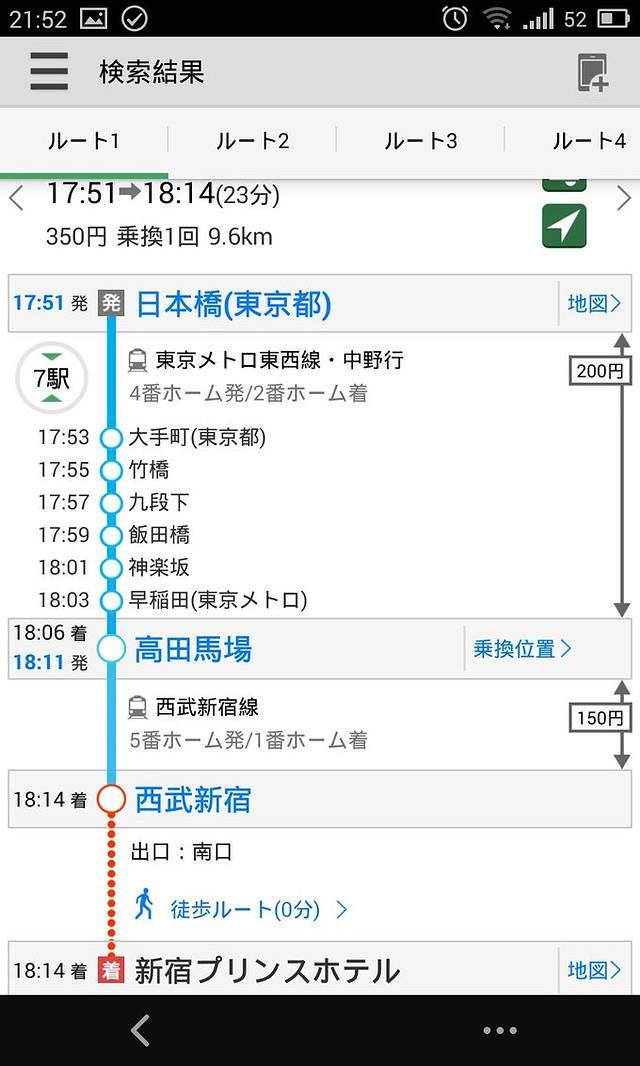640x1066 pixels.
Task: Open the 高田馬場 station details
Action: point(193,649)
